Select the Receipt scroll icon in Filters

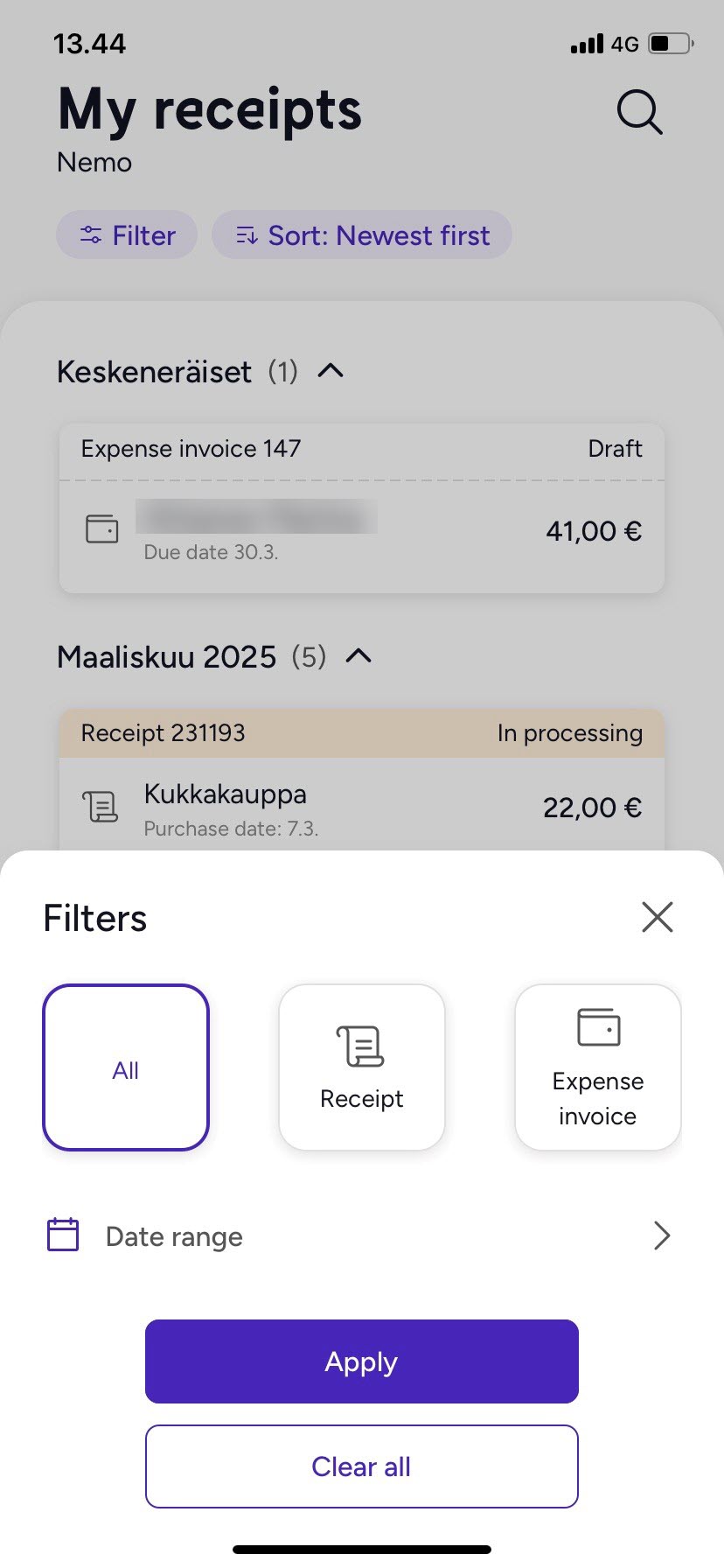361,1041
